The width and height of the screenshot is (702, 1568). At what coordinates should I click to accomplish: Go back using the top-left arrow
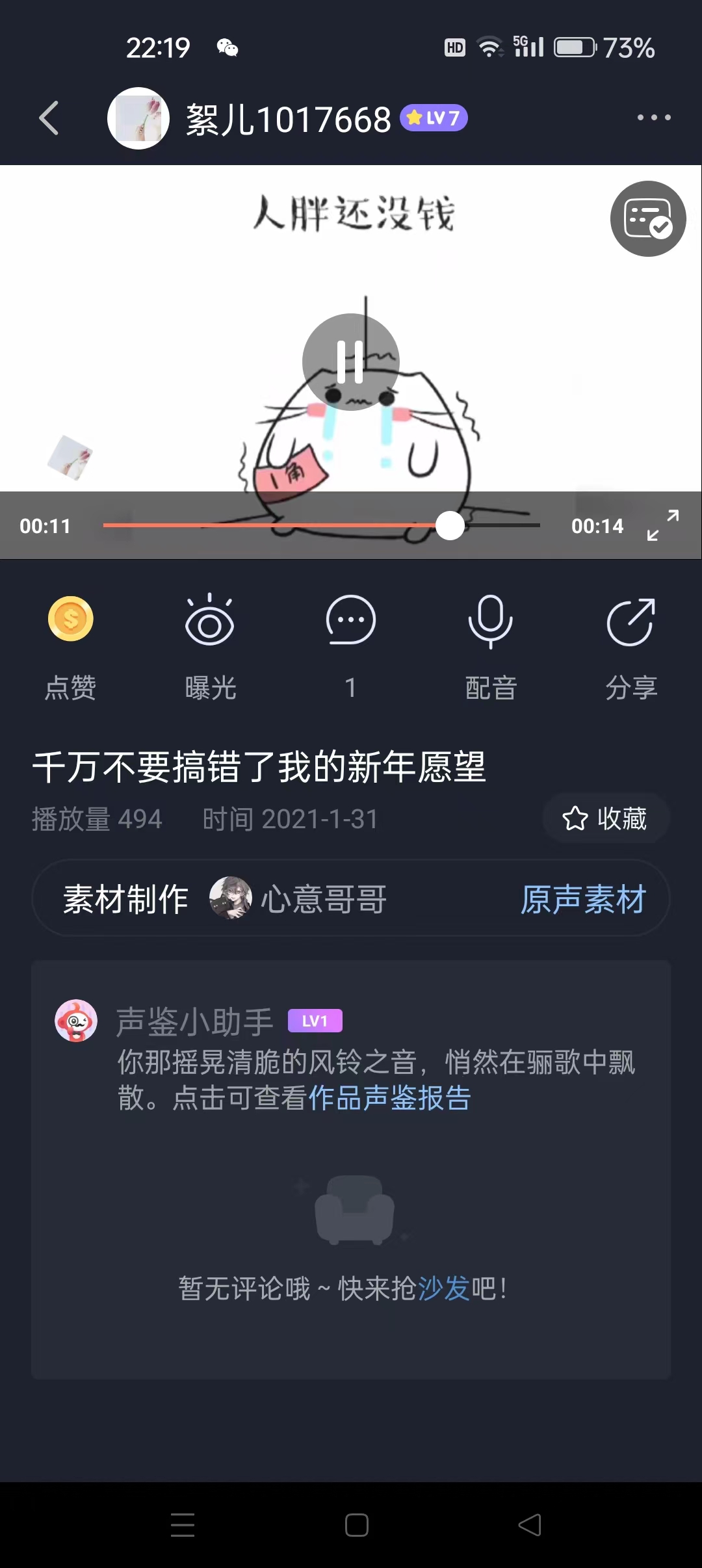pos(49,118)
